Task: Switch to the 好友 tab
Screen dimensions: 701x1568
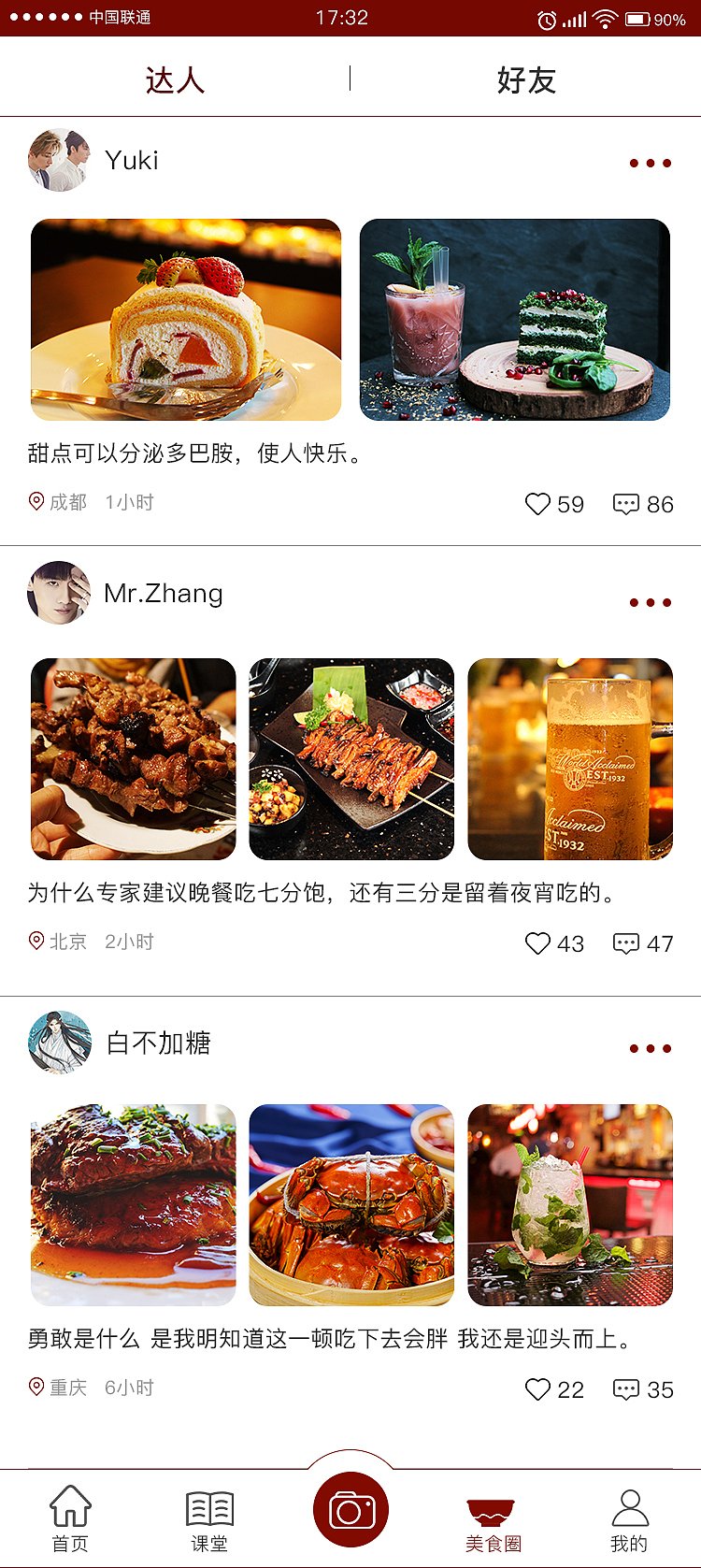Action: 526,81
